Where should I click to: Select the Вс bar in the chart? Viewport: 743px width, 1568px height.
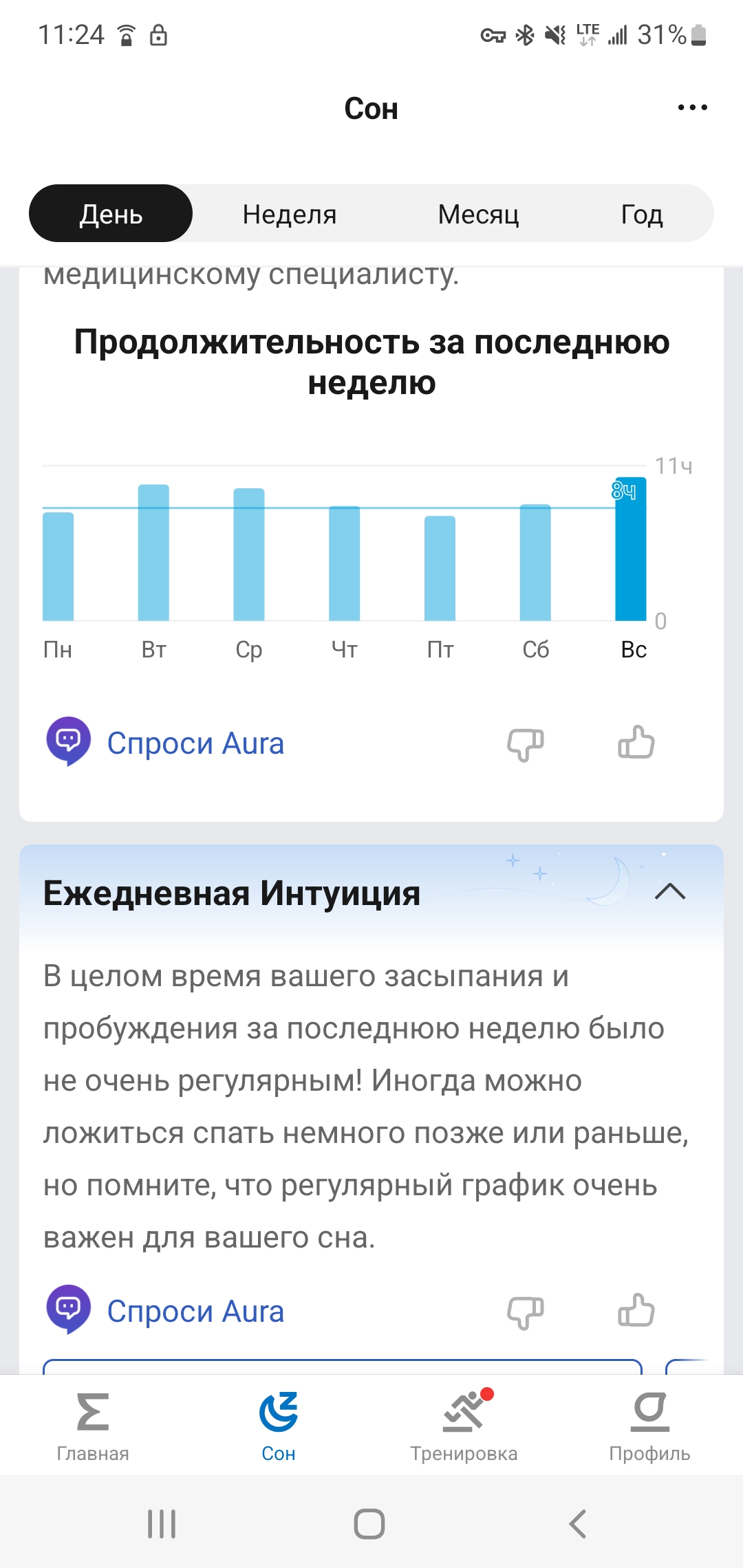[630, 550]
